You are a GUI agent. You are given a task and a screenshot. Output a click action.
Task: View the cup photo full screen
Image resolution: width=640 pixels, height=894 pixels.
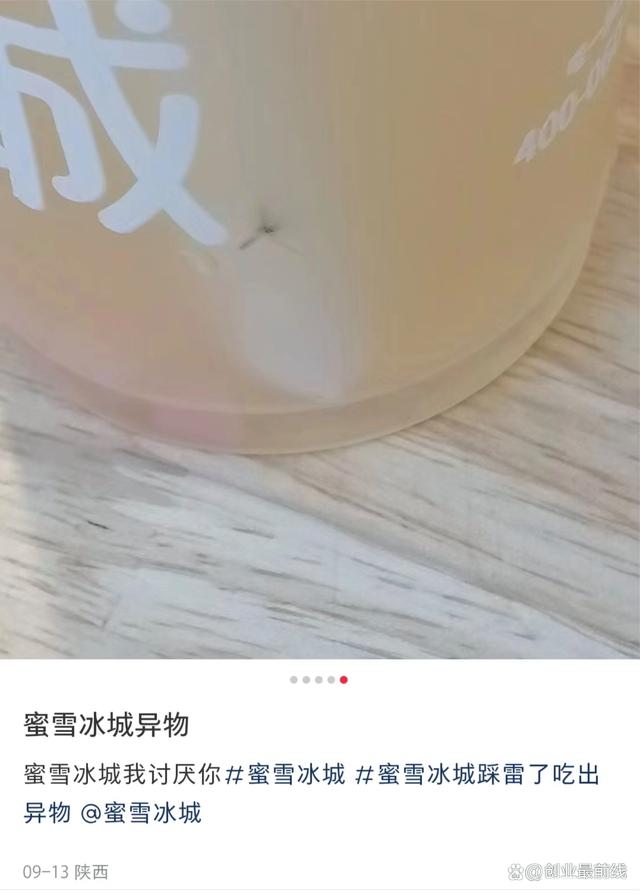coord(320,330)
